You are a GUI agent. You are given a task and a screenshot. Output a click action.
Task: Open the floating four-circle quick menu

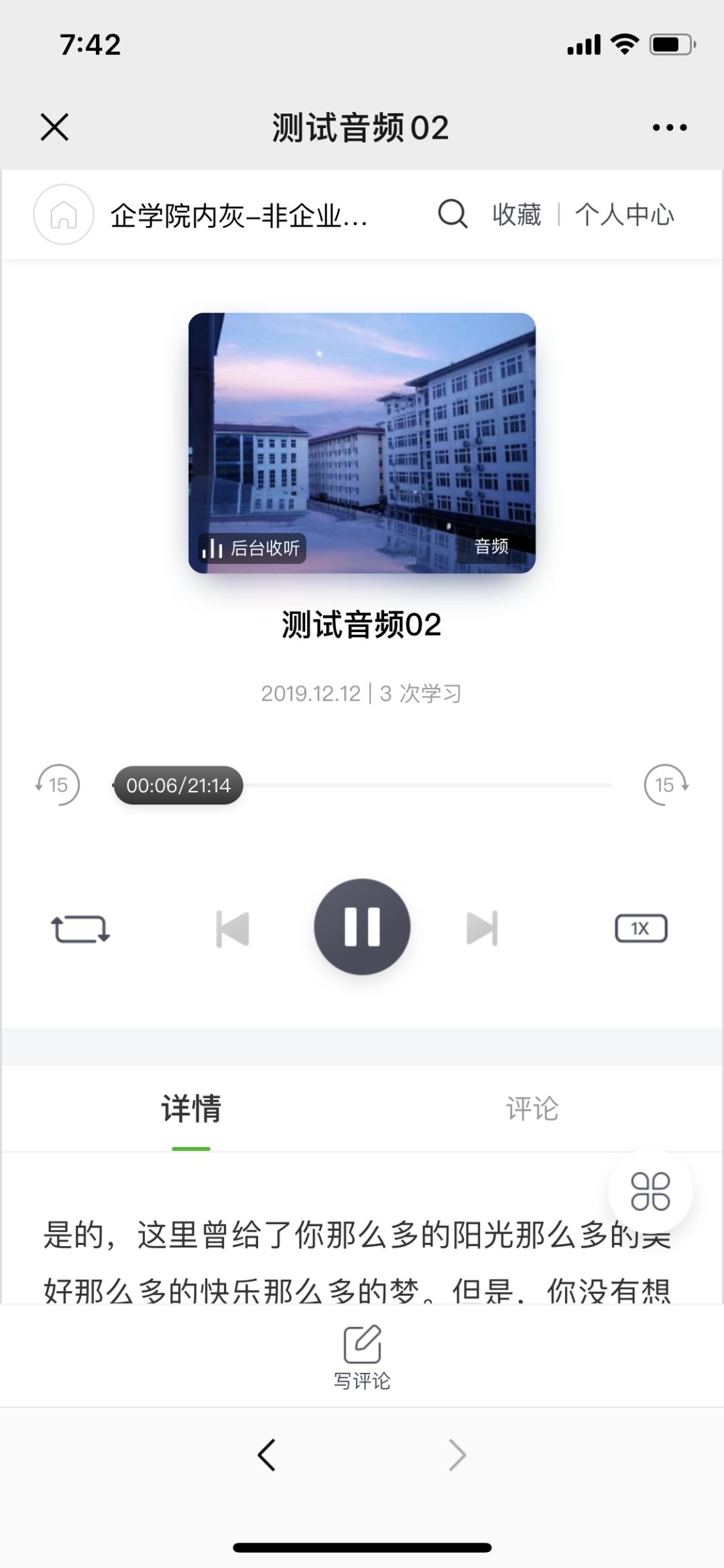click(650, 1191)
